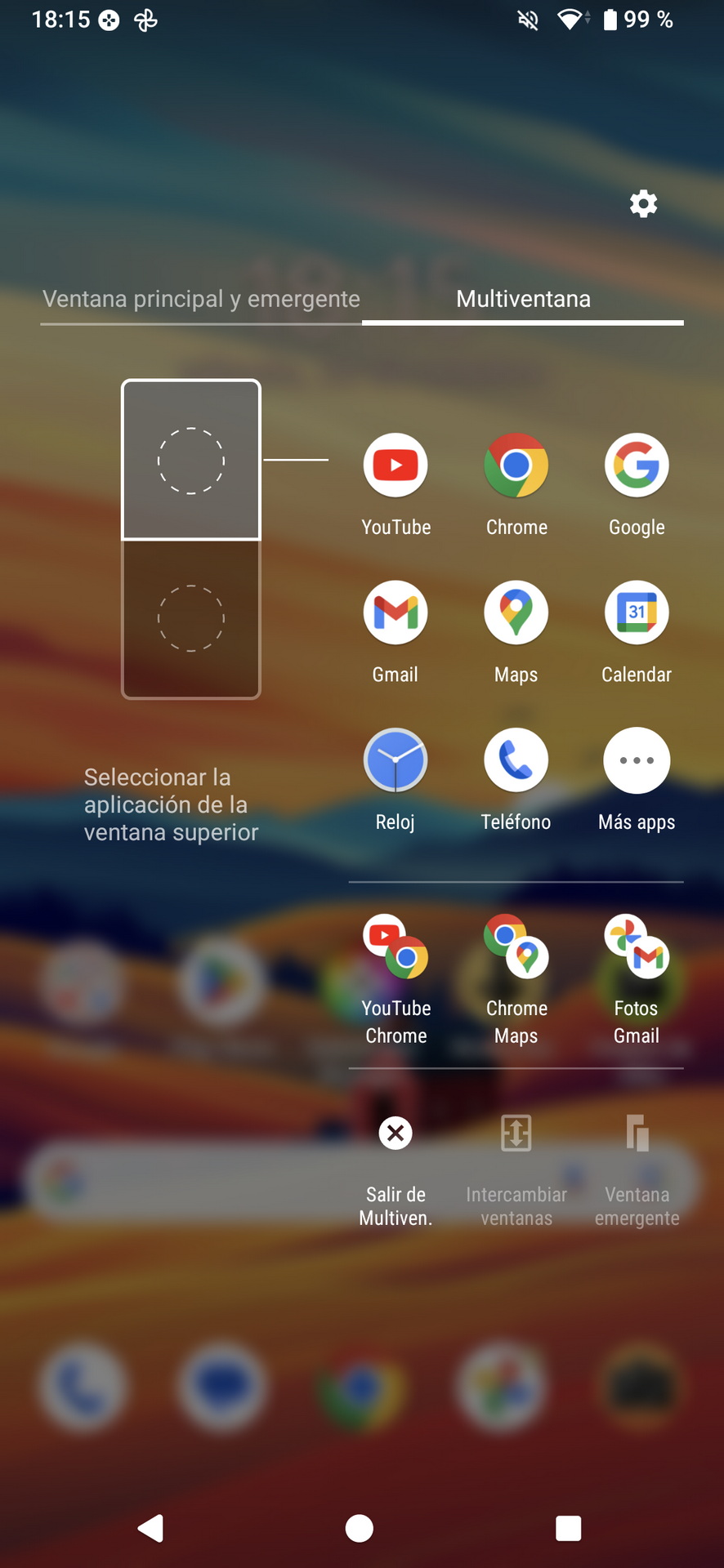Open recent apps with the square button
The image size is (724, 1568).
tap(568, 1528)
